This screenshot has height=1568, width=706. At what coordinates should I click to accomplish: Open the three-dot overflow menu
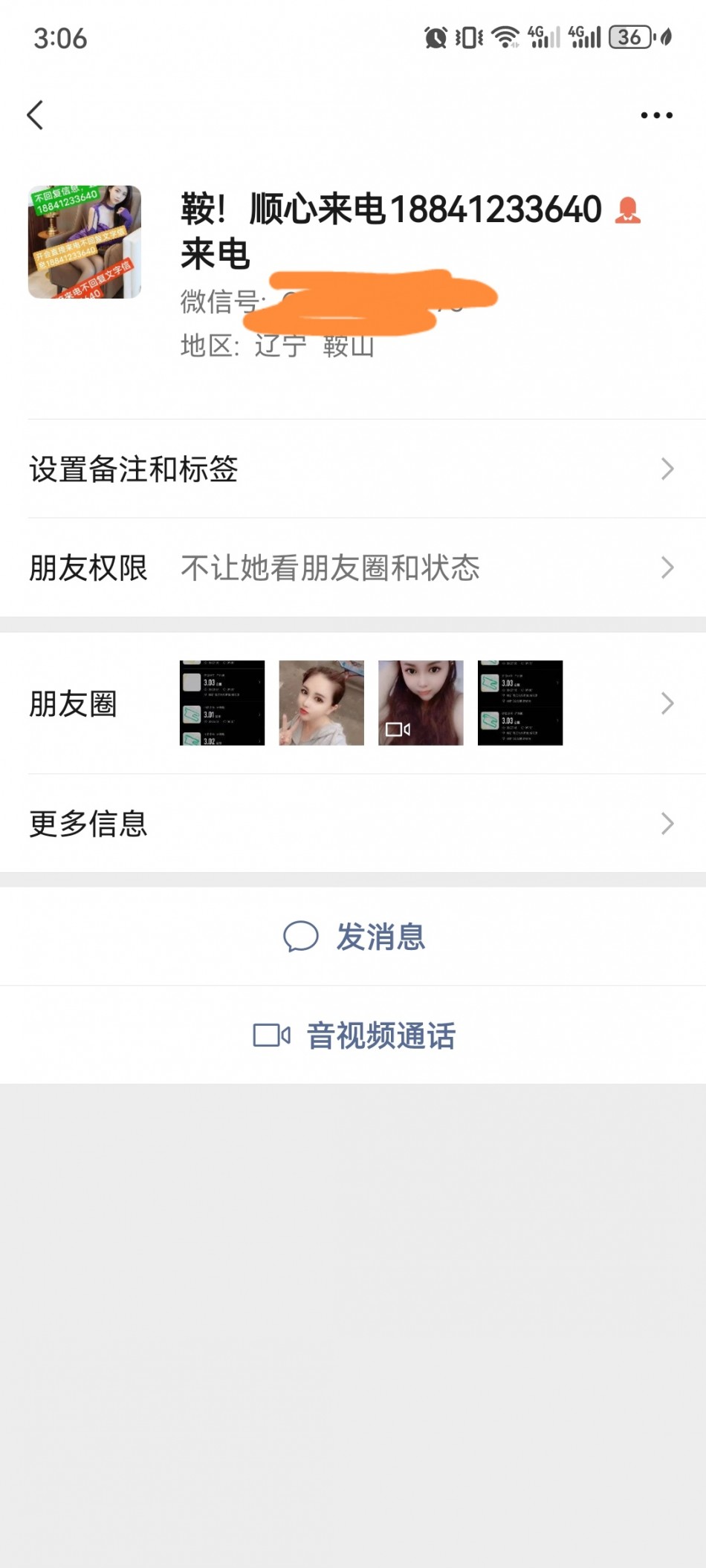point(656,115)
